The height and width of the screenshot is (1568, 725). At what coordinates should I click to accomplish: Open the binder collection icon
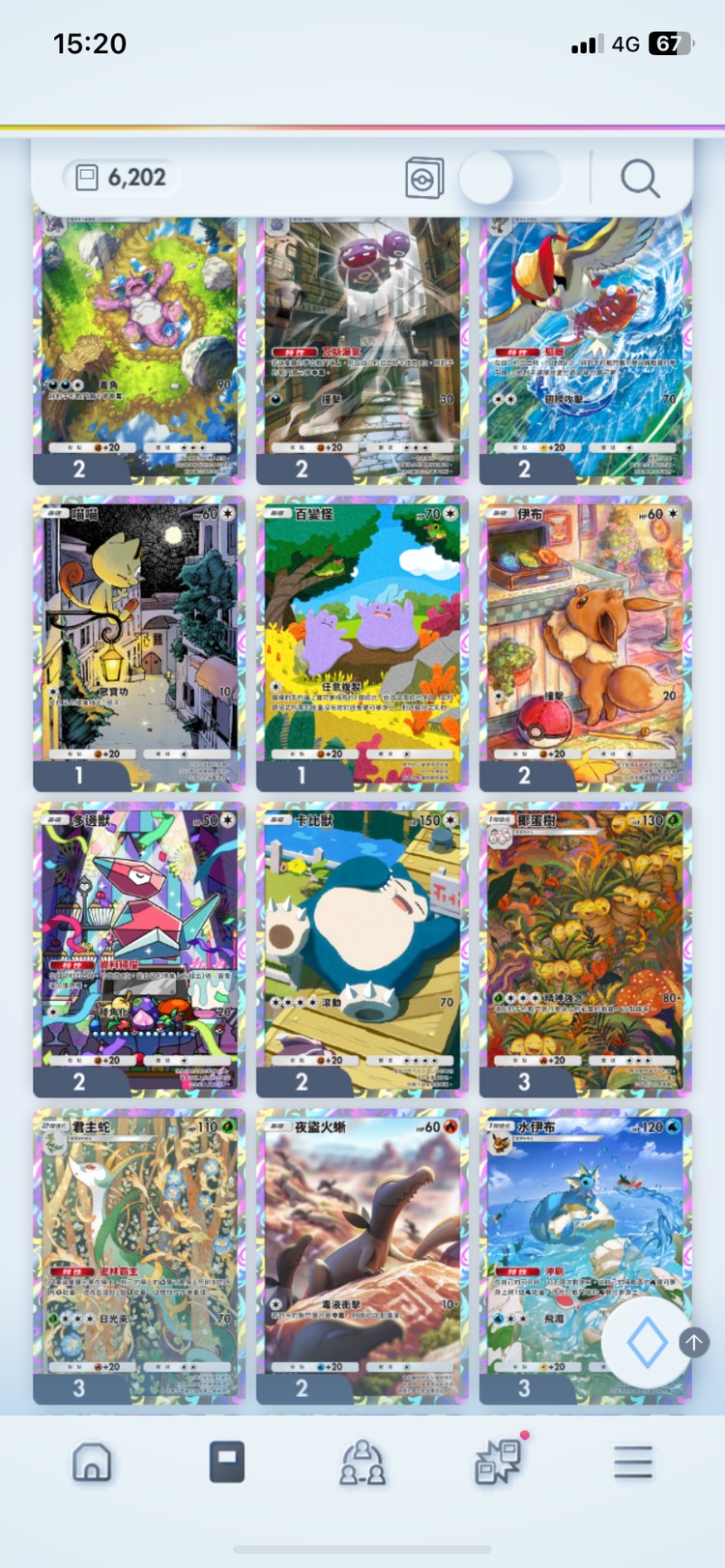pyautogui.click(x=424, y=179)
